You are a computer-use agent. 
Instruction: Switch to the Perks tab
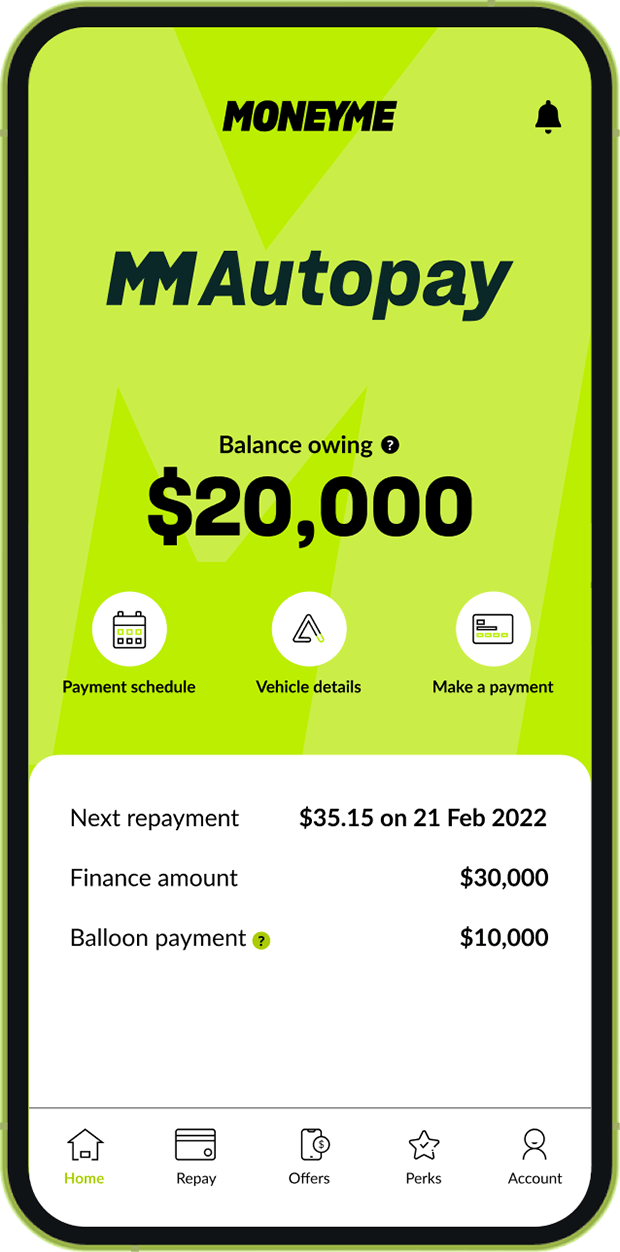pos(423,1156)
